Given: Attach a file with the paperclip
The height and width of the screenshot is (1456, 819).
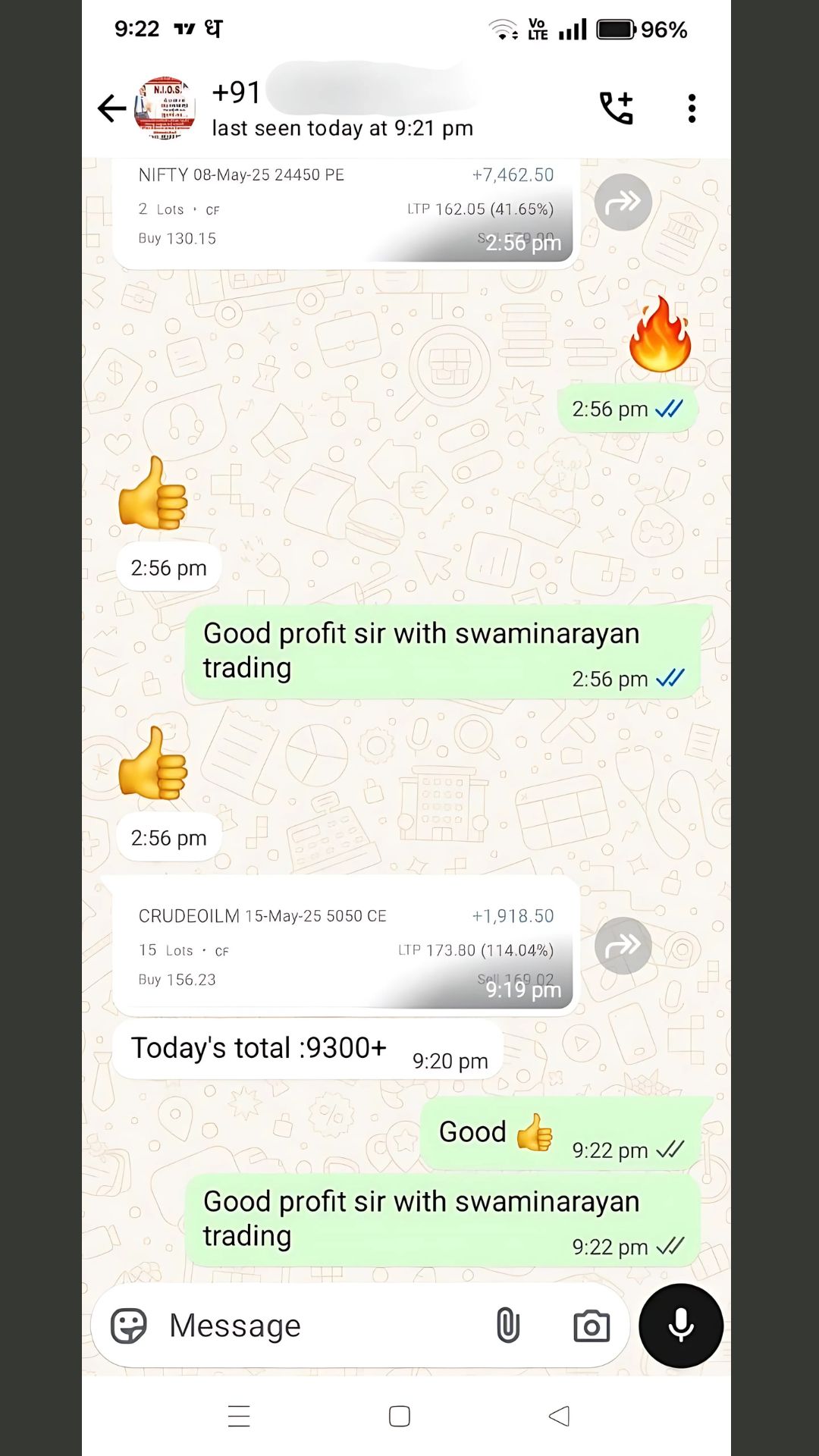Looking at the screenshot, I should [x=507, y=1326].
